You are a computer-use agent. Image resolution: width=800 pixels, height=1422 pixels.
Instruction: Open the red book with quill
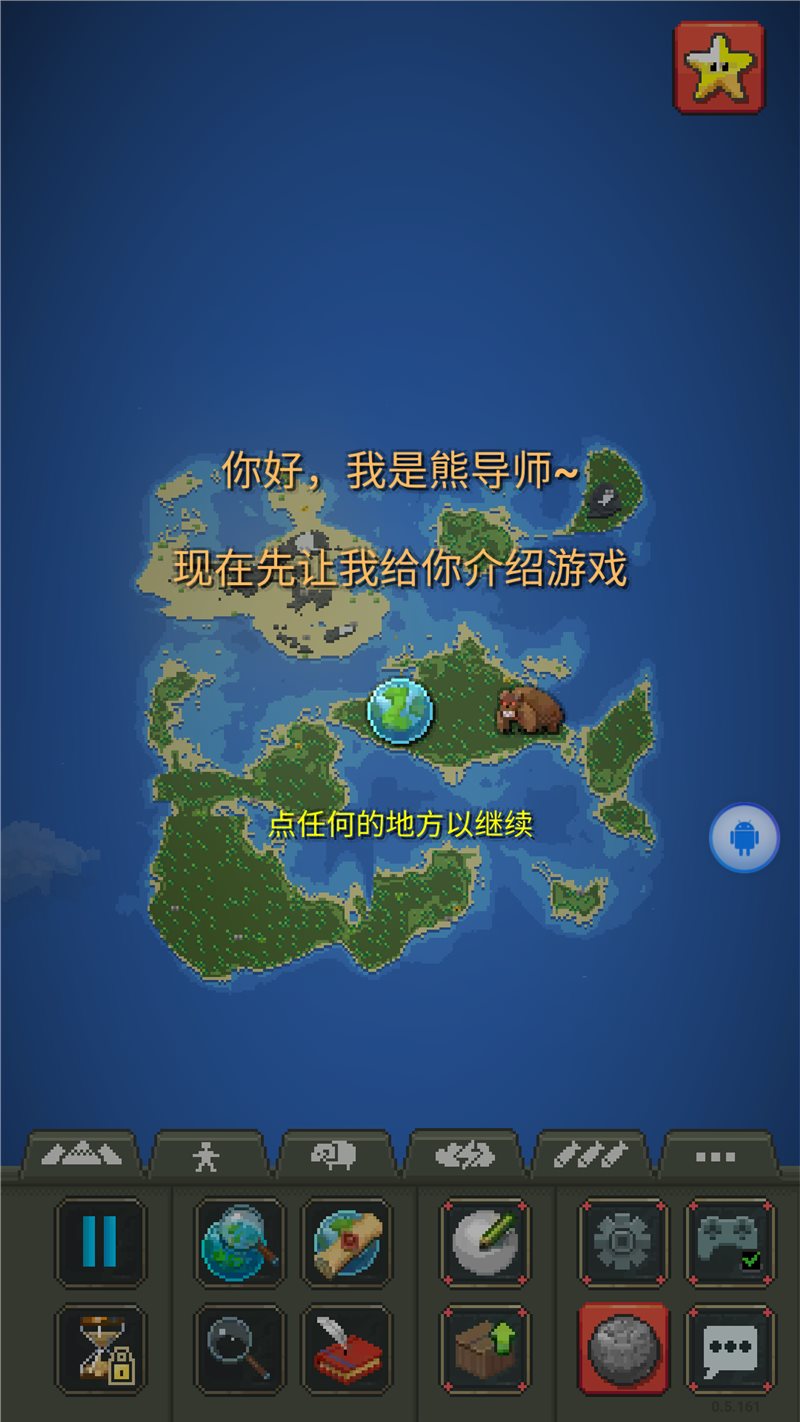[346, 1349]
